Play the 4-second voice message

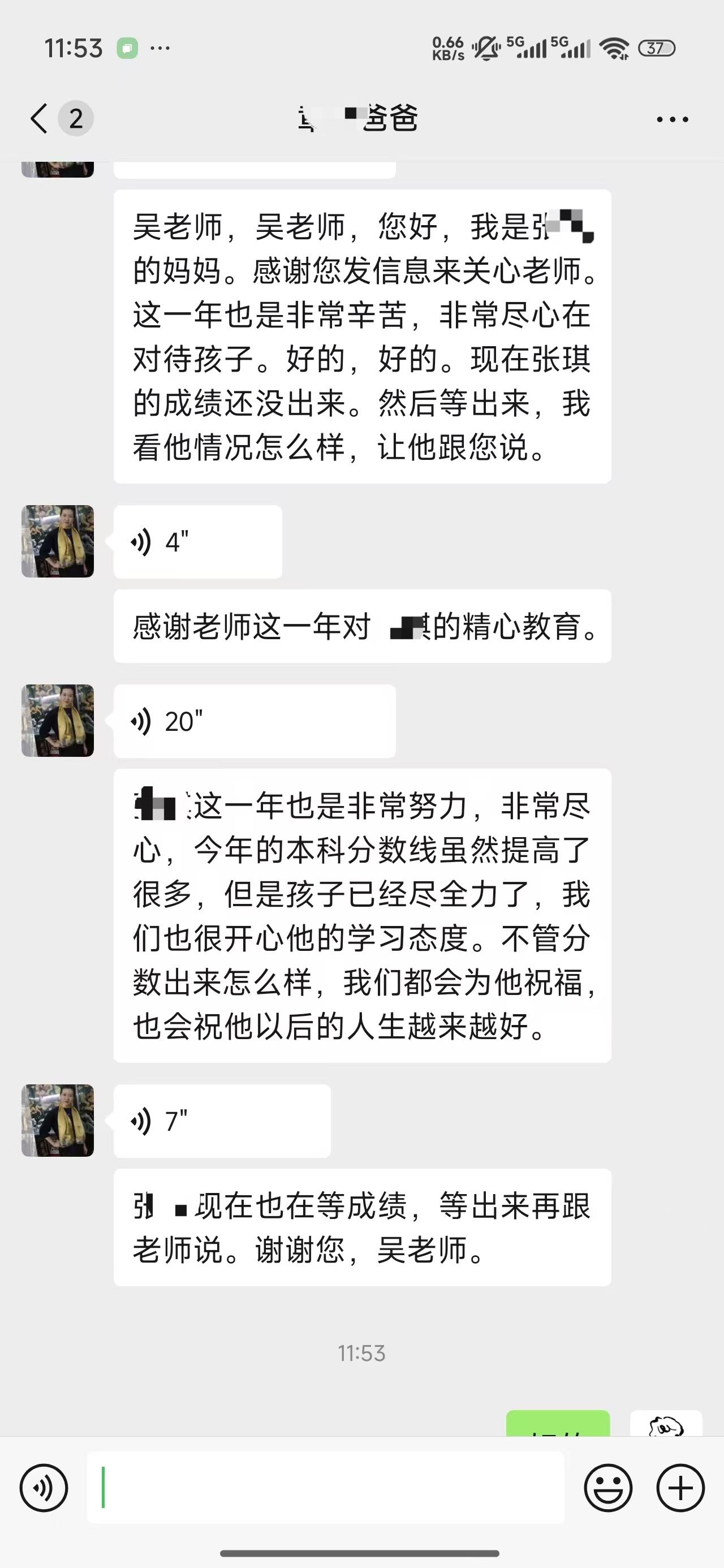point(197,541)
